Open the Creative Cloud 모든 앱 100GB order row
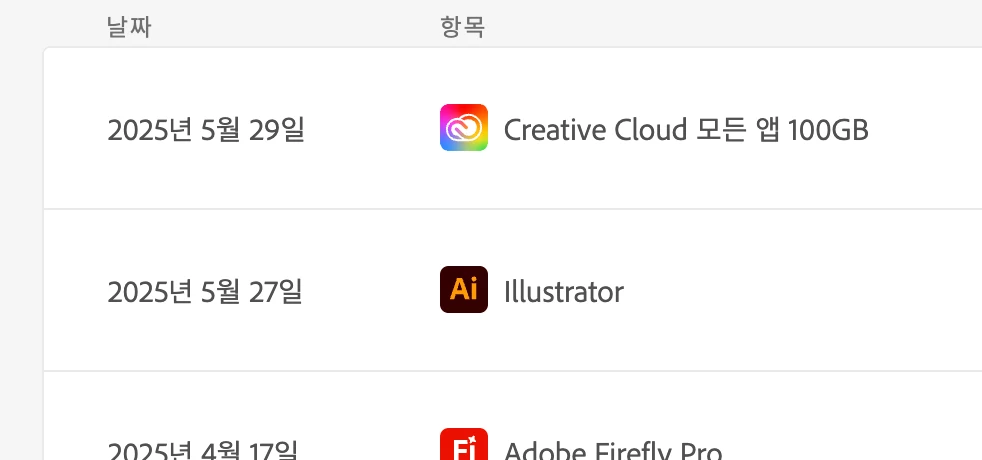 click(685, 130)
